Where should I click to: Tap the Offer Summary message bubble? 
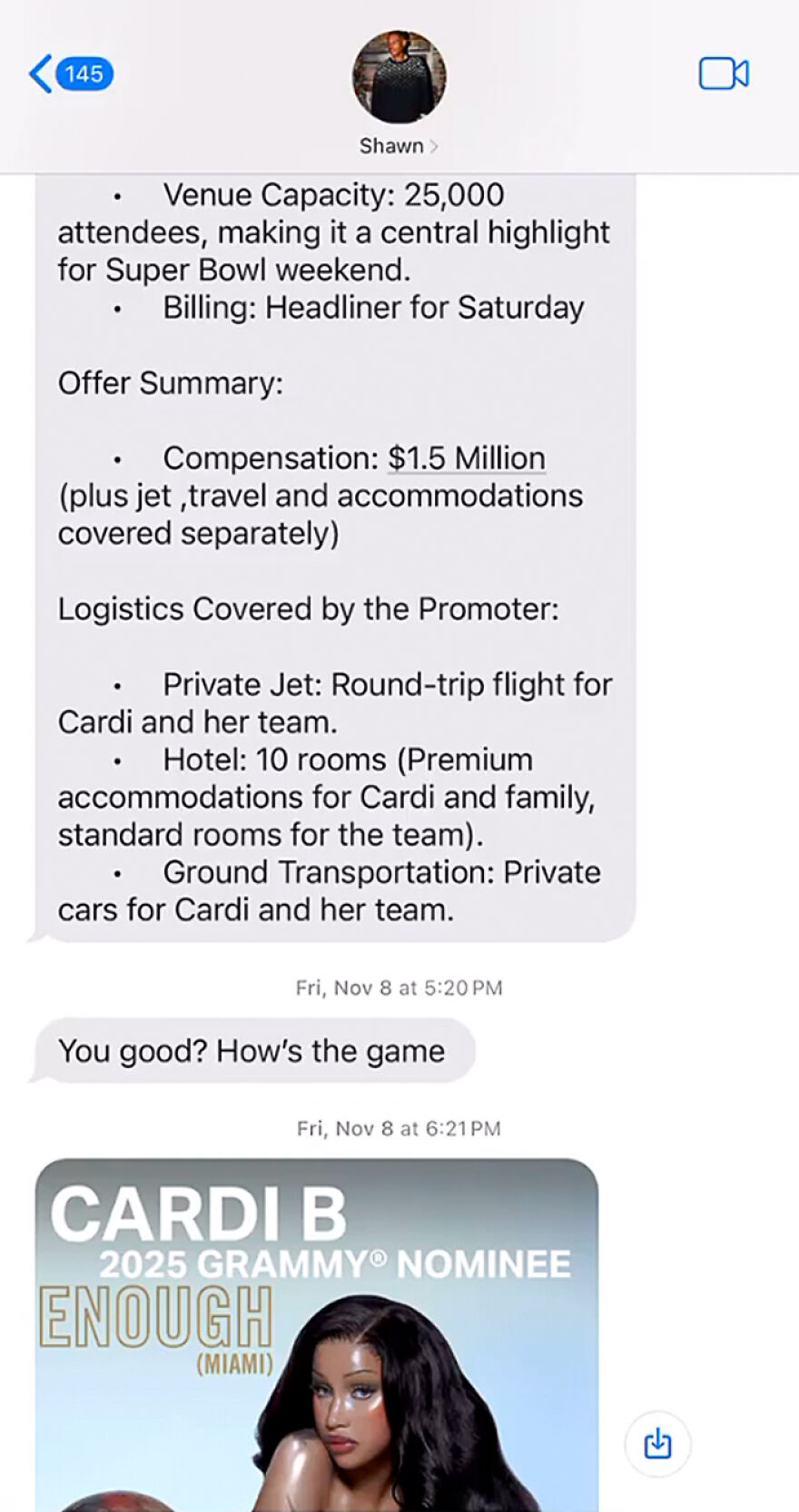pos(171,383)
